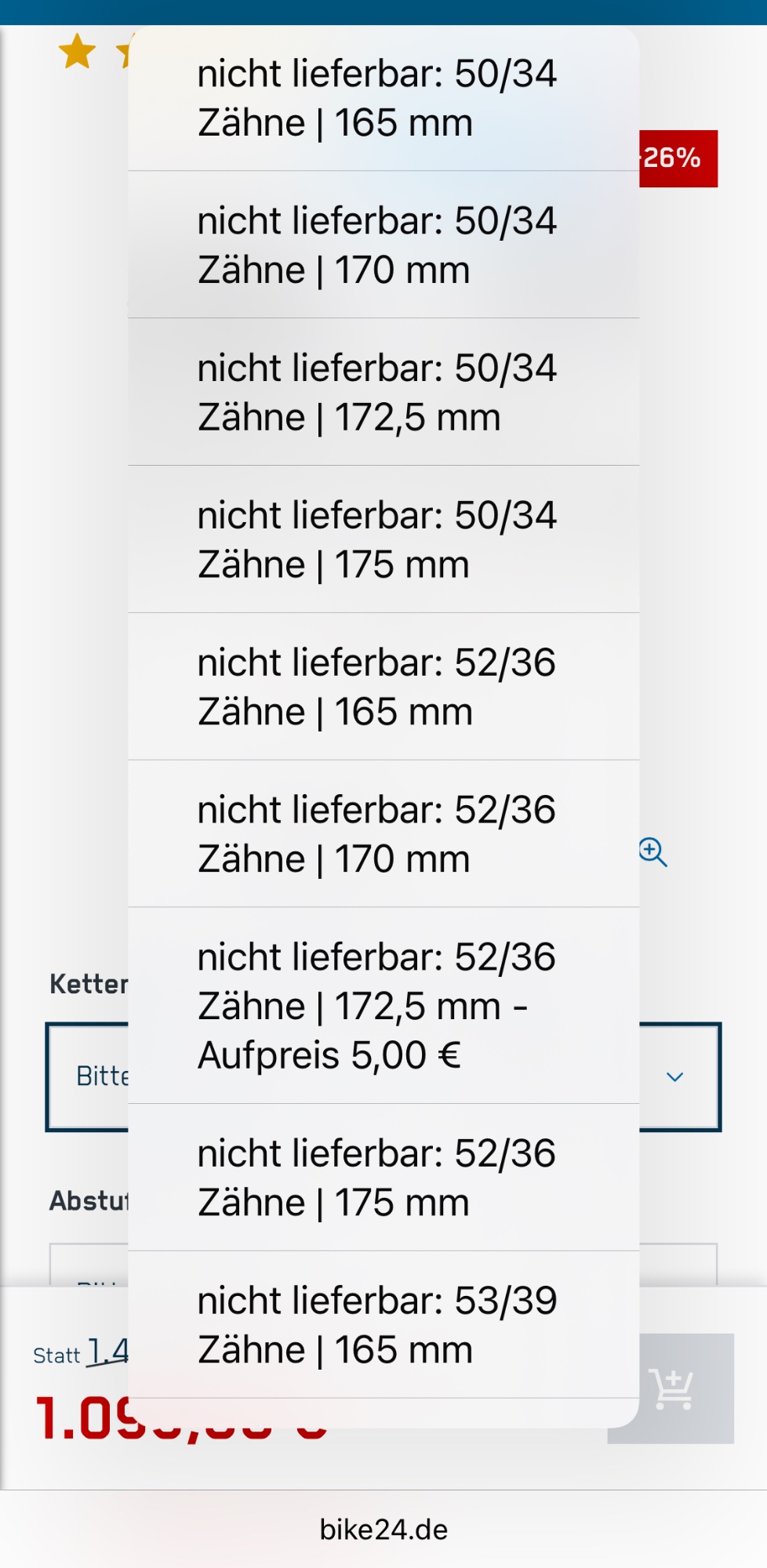Choose 52/36 Zähne | 165 mm option

(x=383, y=687)
